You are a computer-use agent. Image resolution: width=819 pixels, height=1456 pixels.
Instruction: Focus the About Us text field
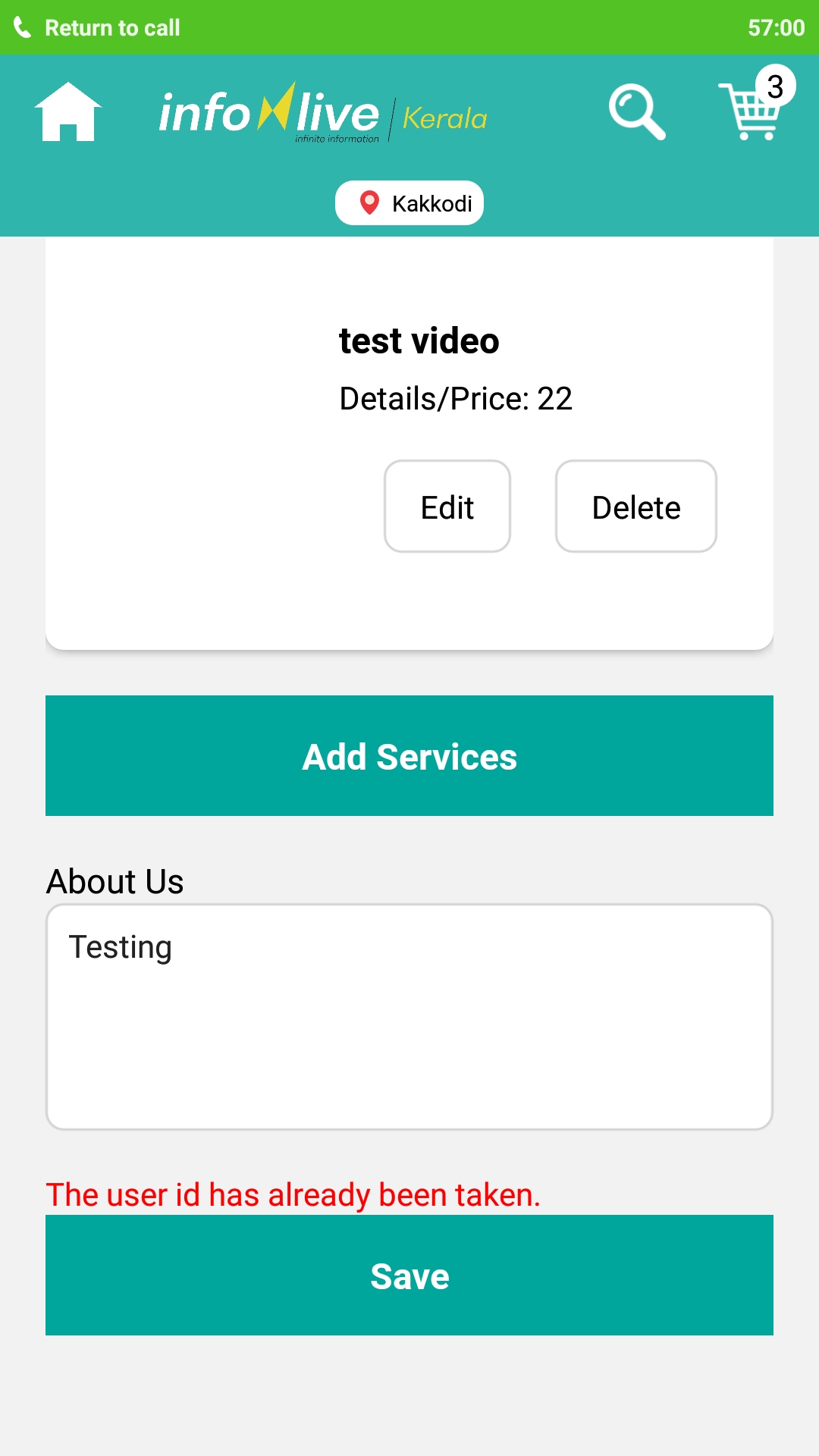tap(409, 1017)
